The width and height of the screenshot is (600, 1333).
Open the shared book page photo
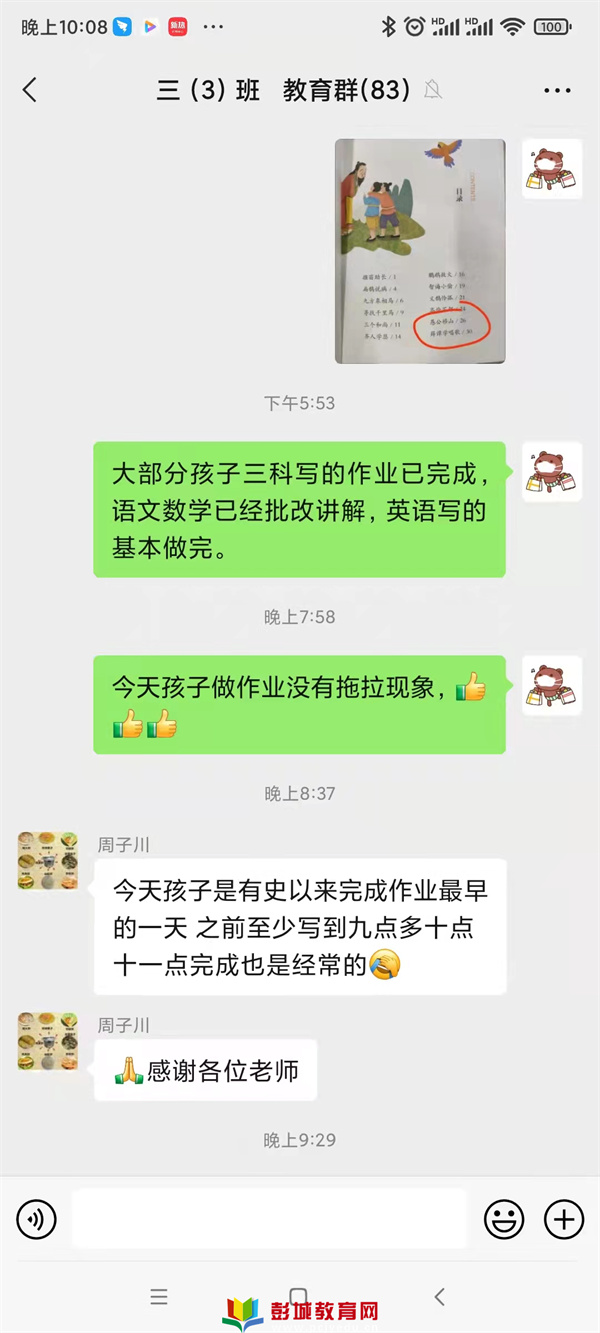(420, 251)
